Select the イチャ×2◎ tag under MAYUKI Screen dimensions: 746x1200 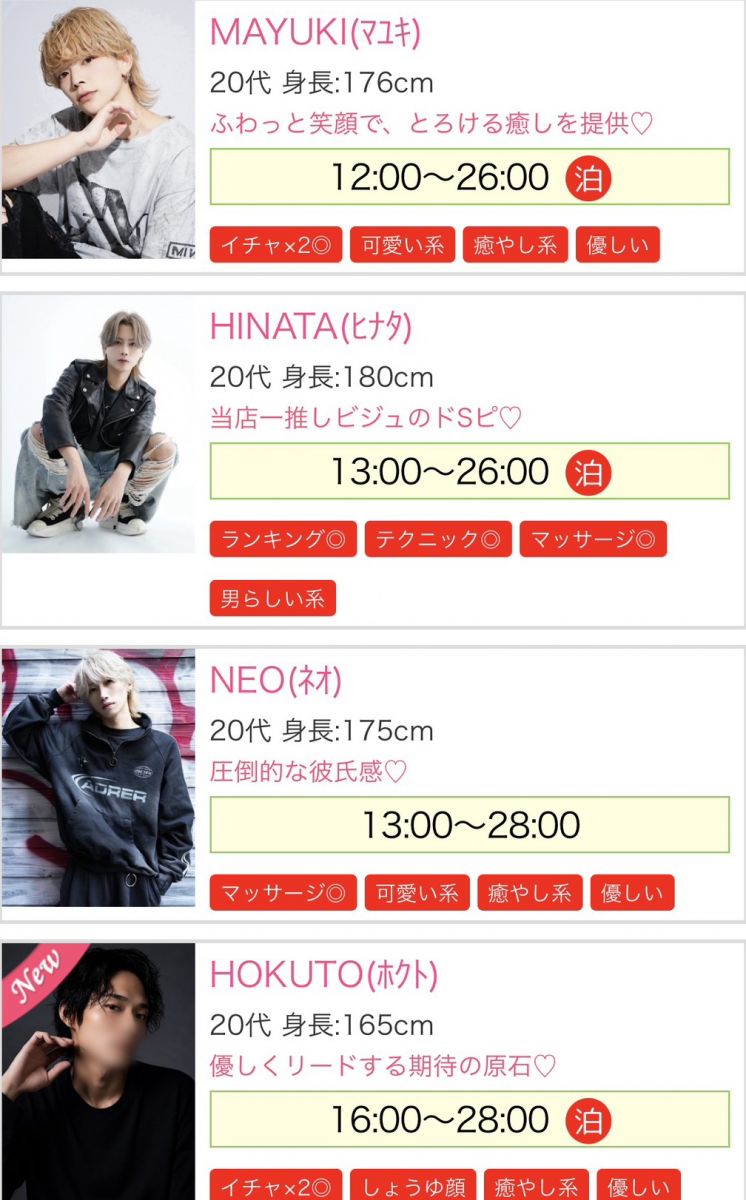point(276,245)
